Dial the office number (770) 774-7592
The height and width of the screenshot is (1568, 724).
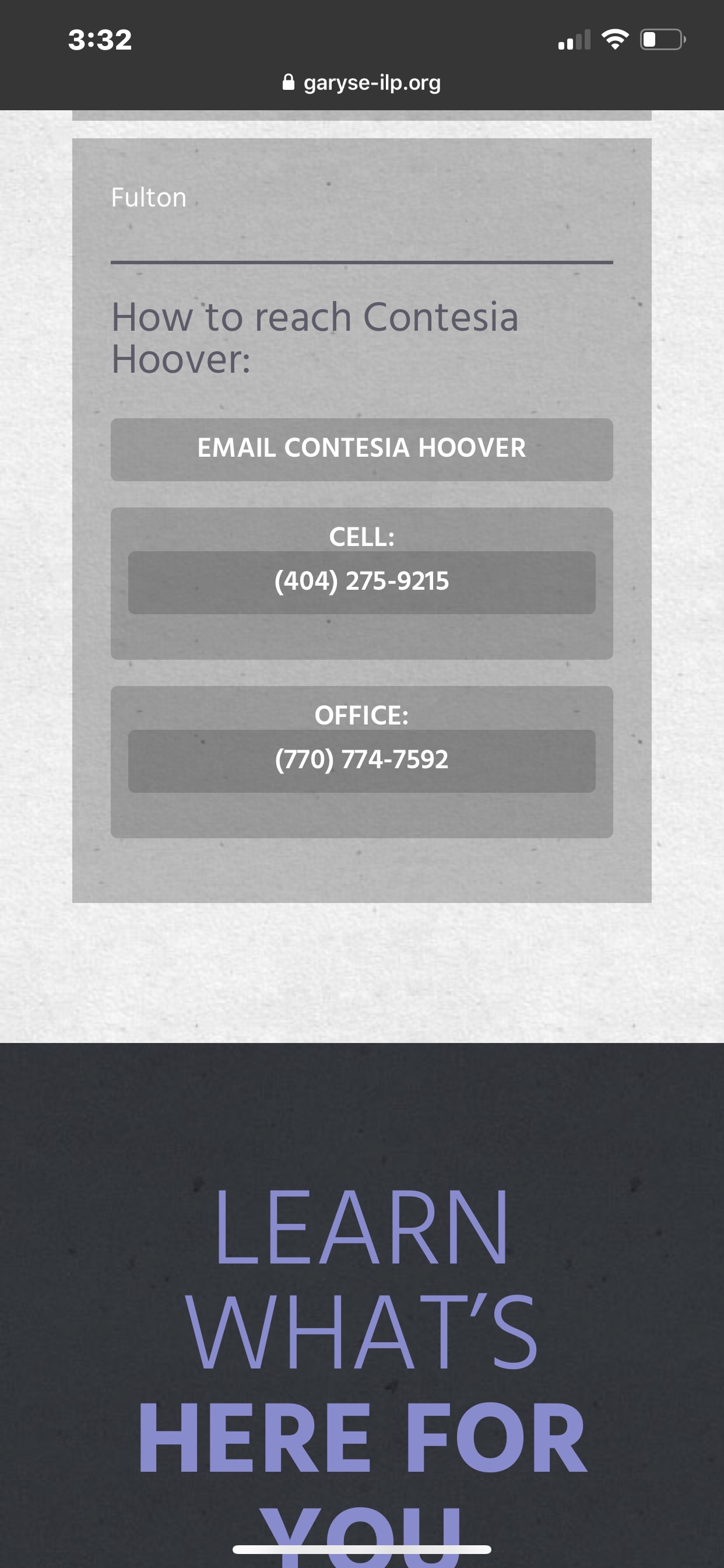[361, 760]
